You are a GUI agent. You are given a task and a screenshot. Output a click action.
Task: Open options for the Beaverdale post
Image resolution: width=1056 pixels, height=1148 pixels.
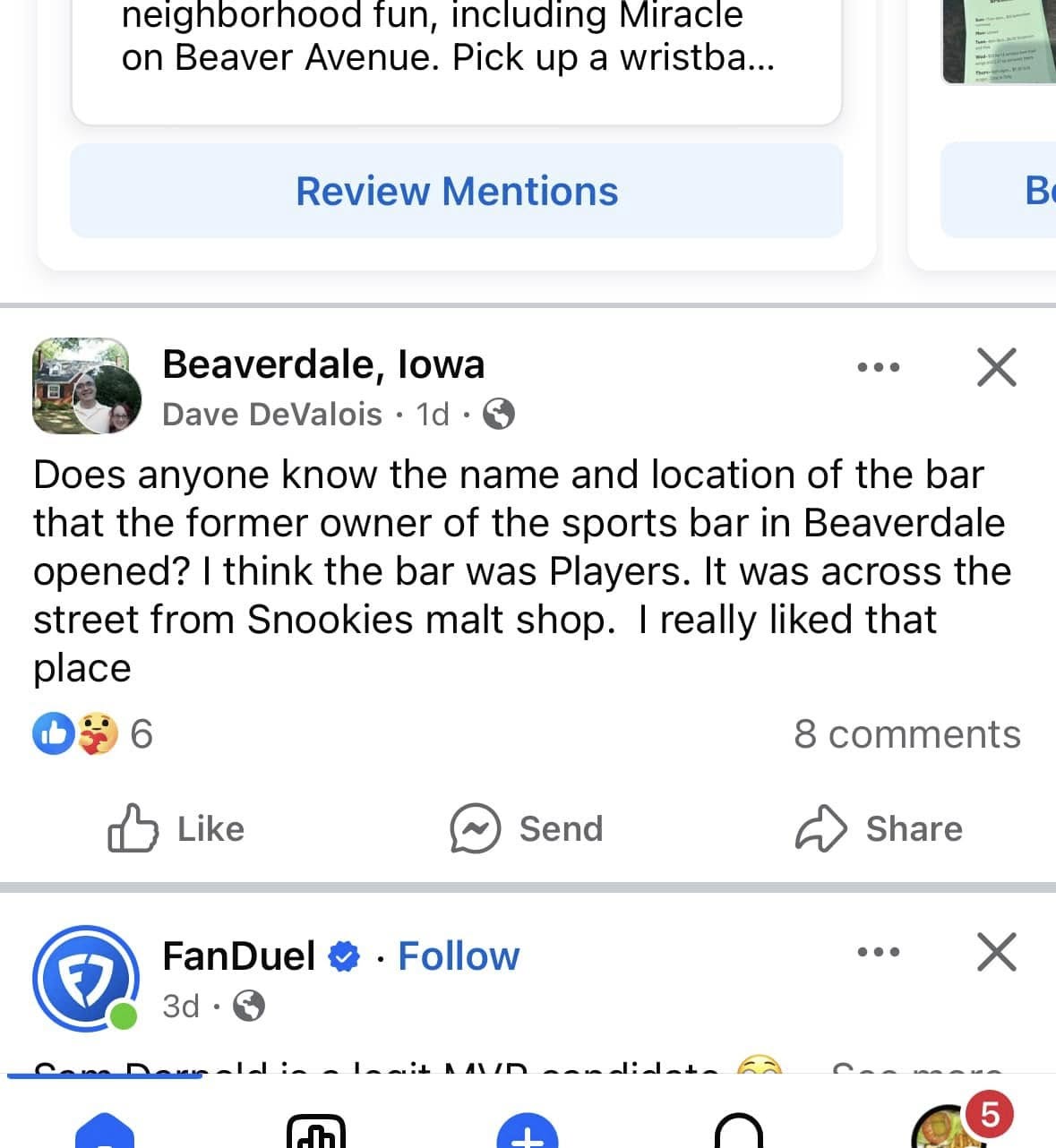[878, 367]
